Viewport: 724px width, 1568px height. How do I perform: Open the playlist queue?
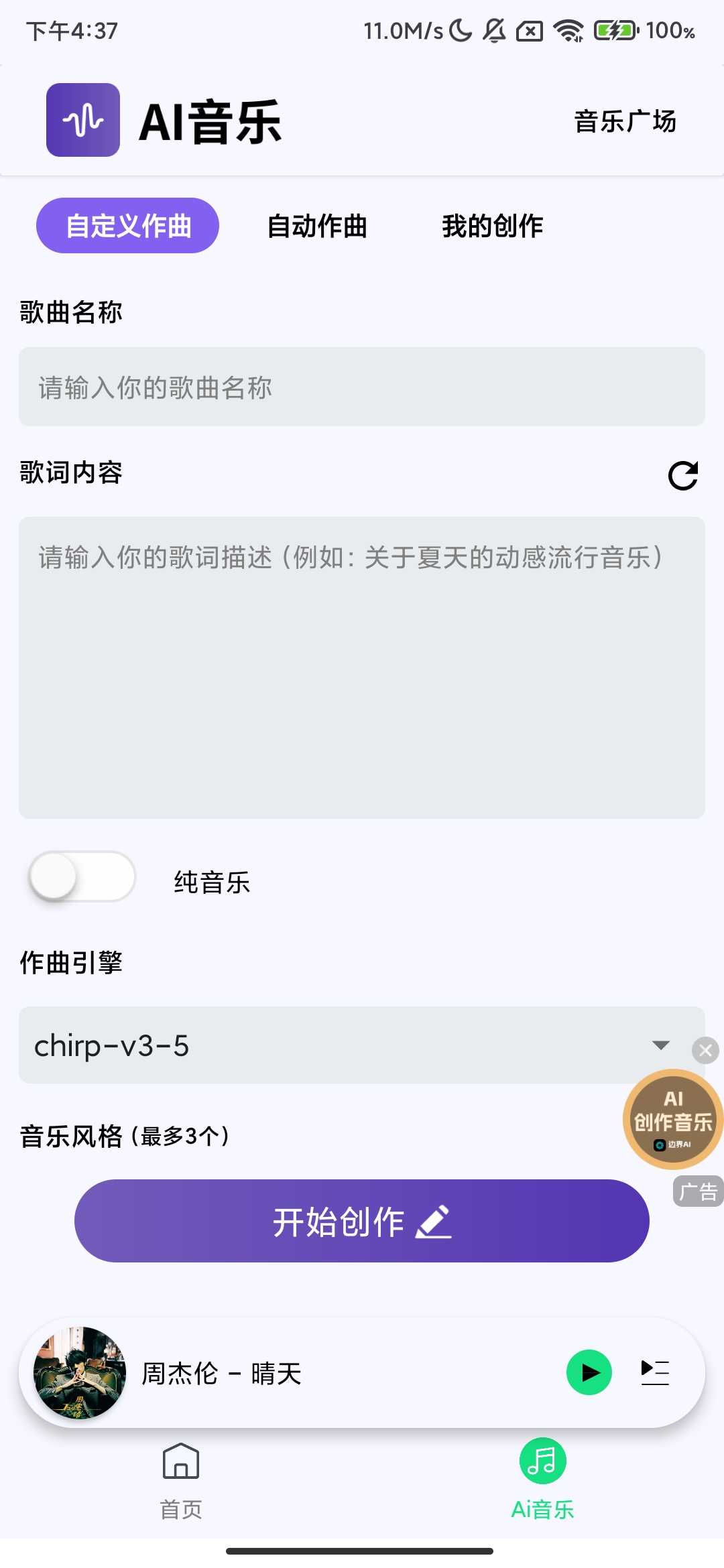(x=655, y=1372)
